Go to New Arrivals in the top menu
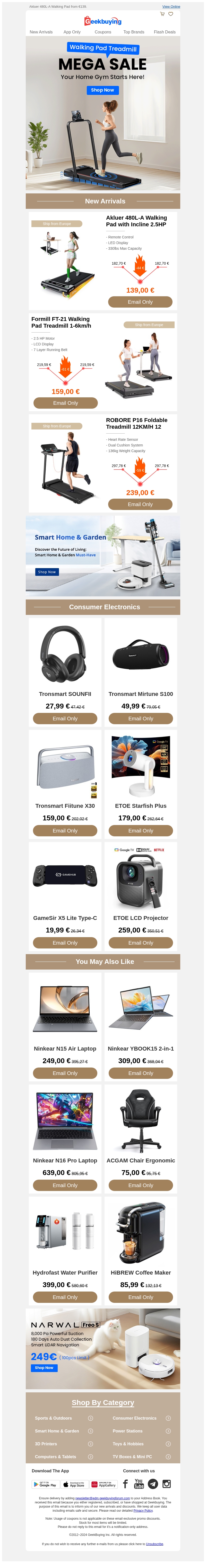206x1568 pixels. coord(41,32)
